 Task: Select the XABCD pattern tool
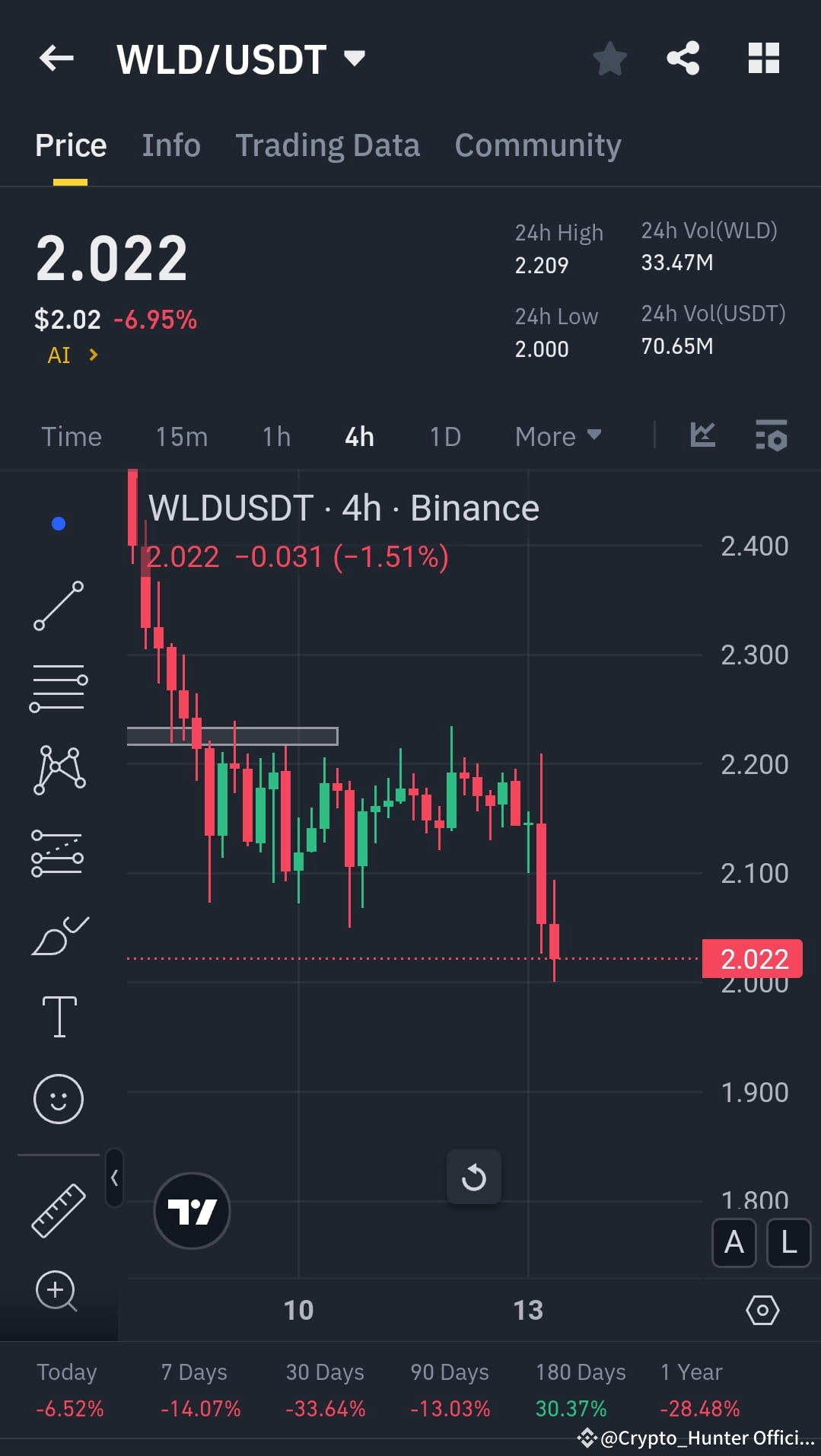click(59, 769)
